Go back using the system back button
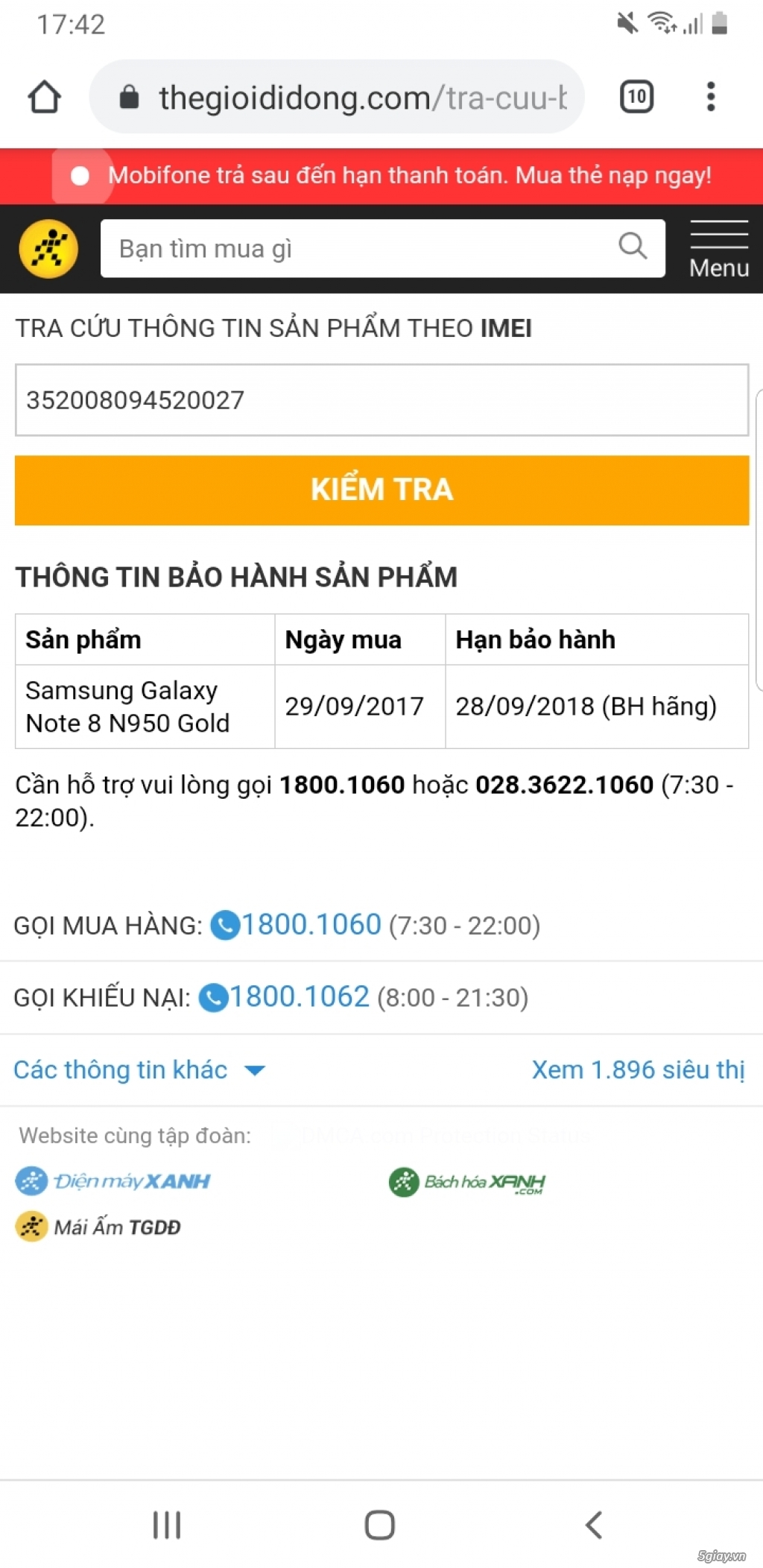This screenshot has width=763, height=1568. pos(594,1525)
